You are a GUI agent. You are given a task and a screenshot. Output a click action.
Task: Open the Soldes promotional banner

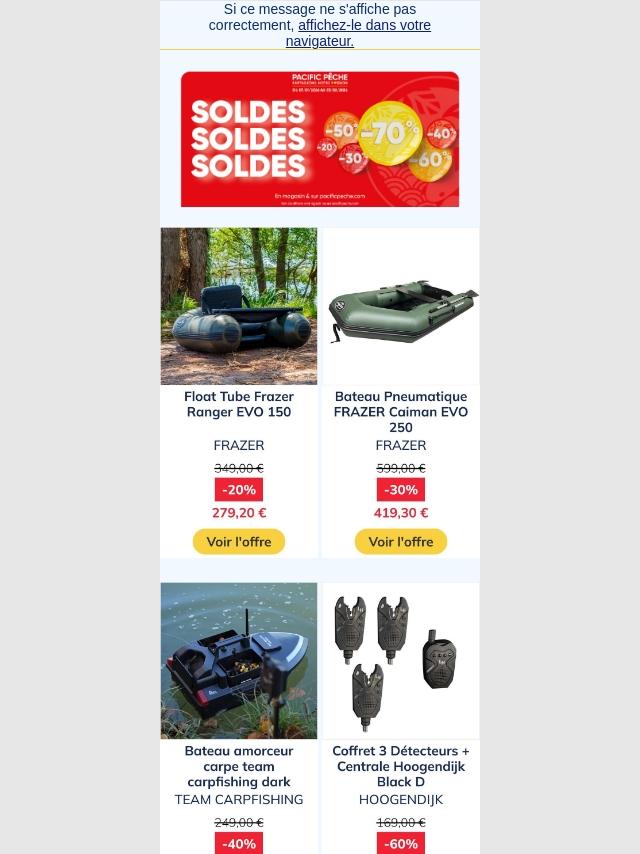coord(320,139)
